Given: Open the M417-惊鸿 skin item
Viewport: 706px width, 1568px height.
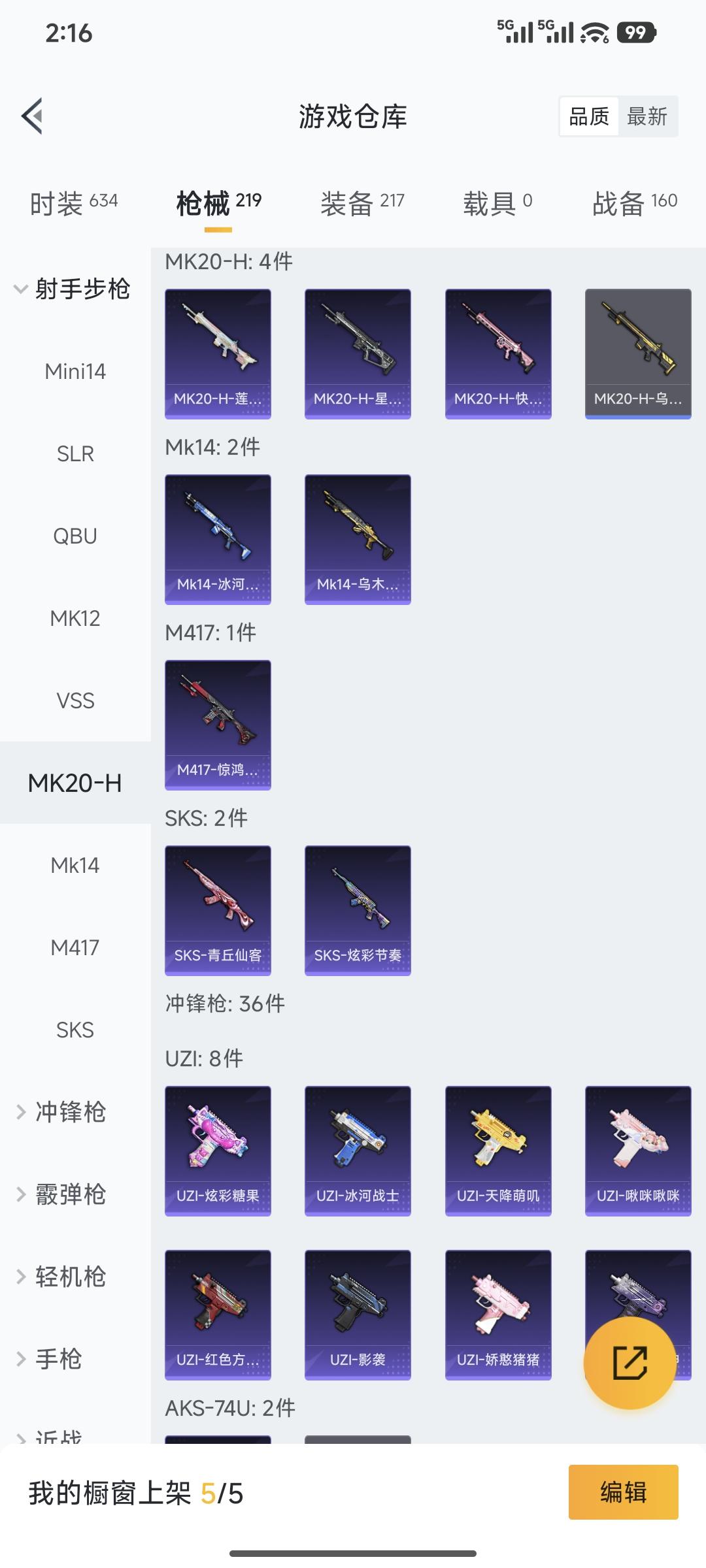Looking at the screenshot, I should click(x=218, y=725).
